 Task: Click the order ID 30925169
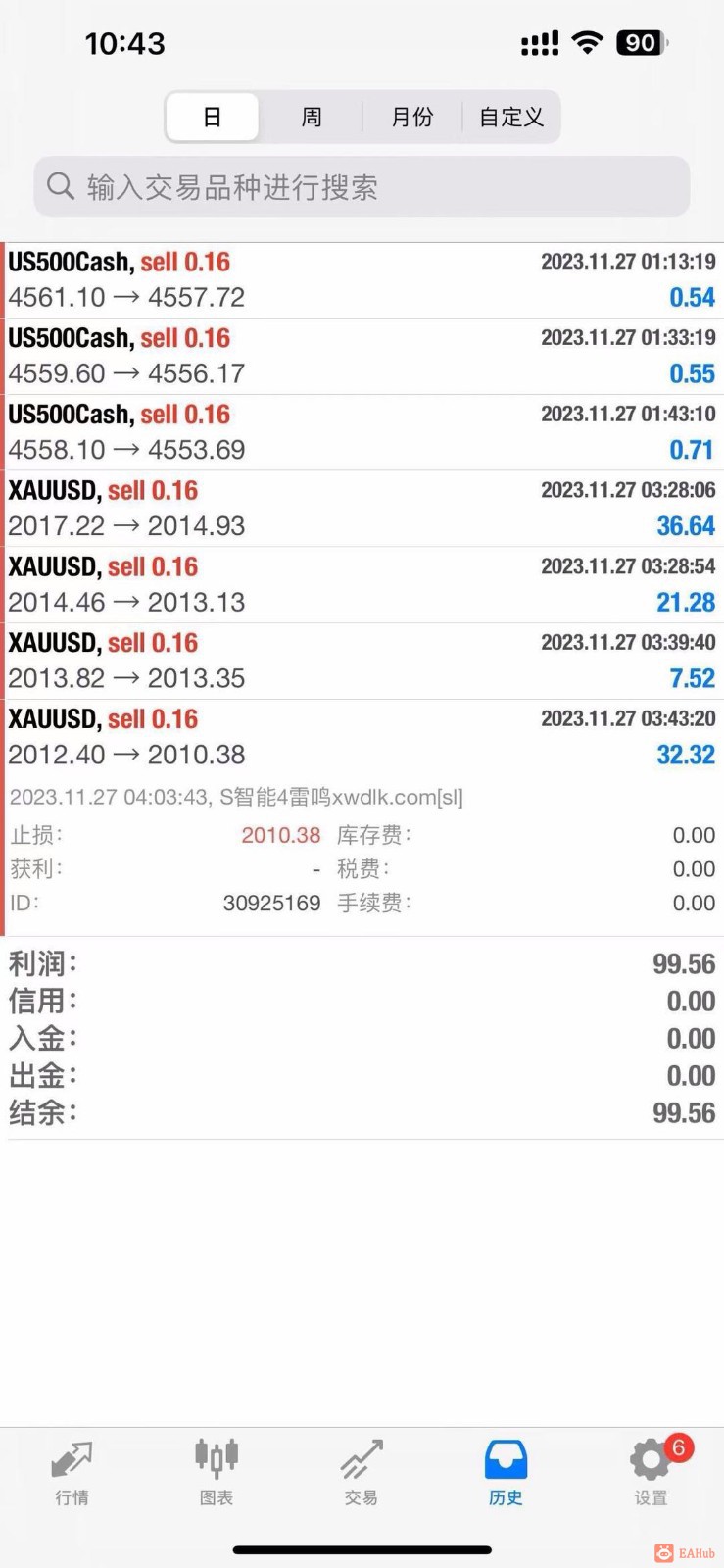coord(272,903)
